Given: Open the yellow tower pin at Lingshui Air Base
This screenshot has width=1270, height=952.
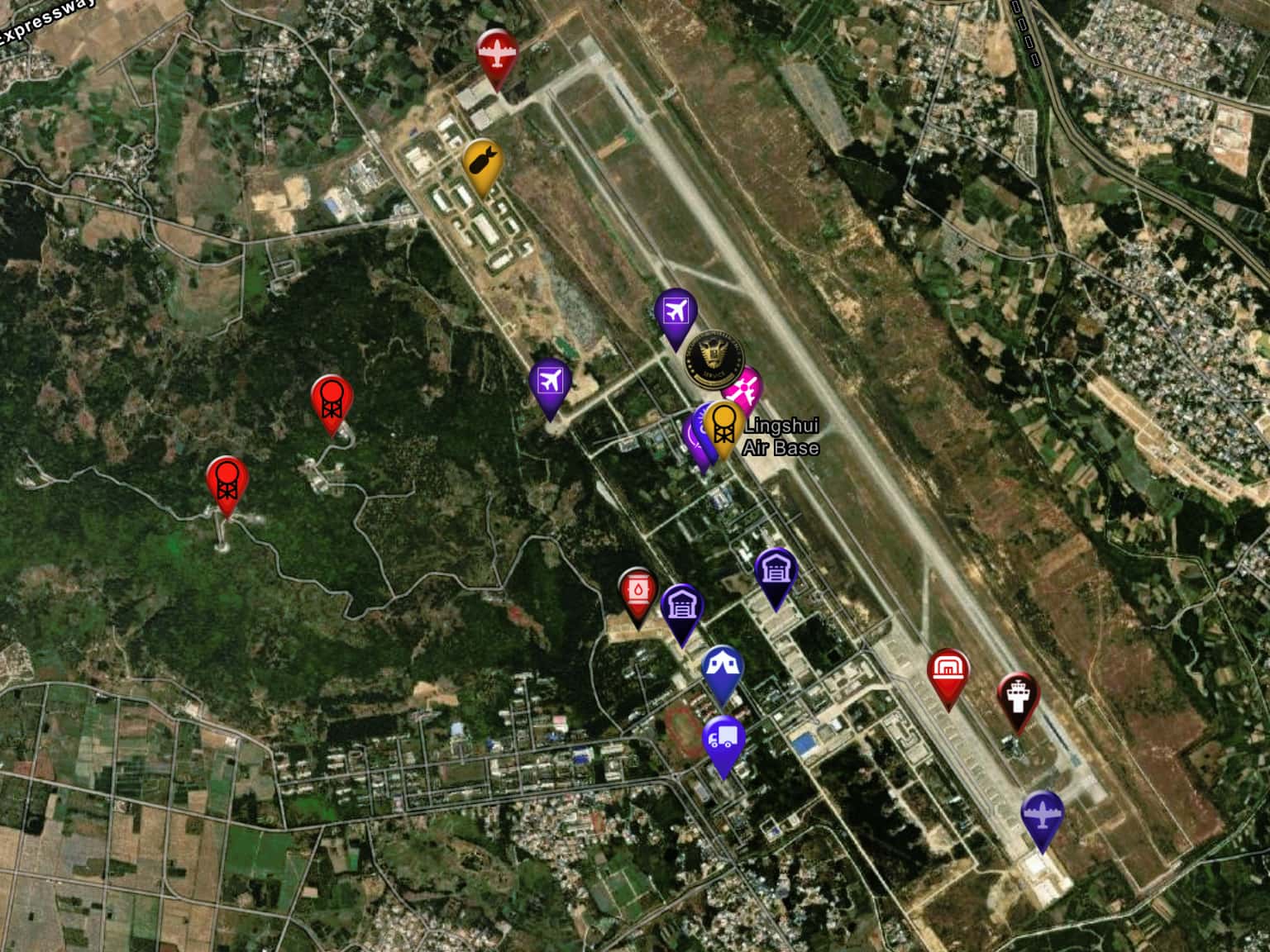Looking at the screenshot, I should coord(725,424).
